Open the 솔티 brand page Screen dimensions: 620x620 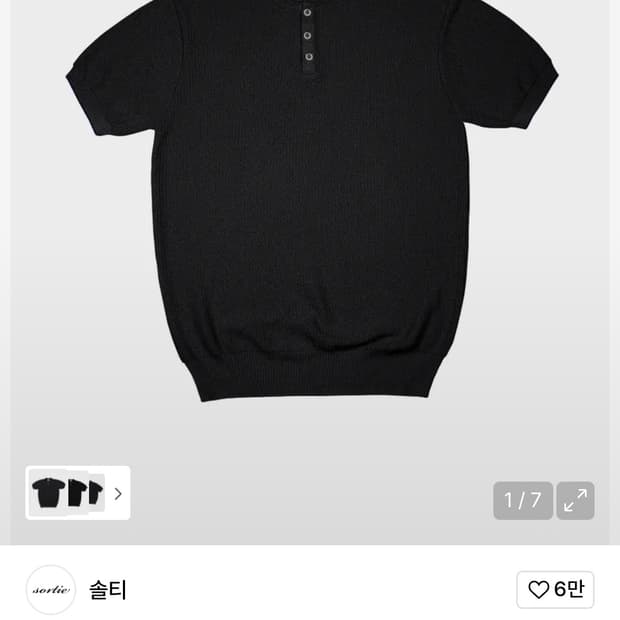(x=108, y=590)
